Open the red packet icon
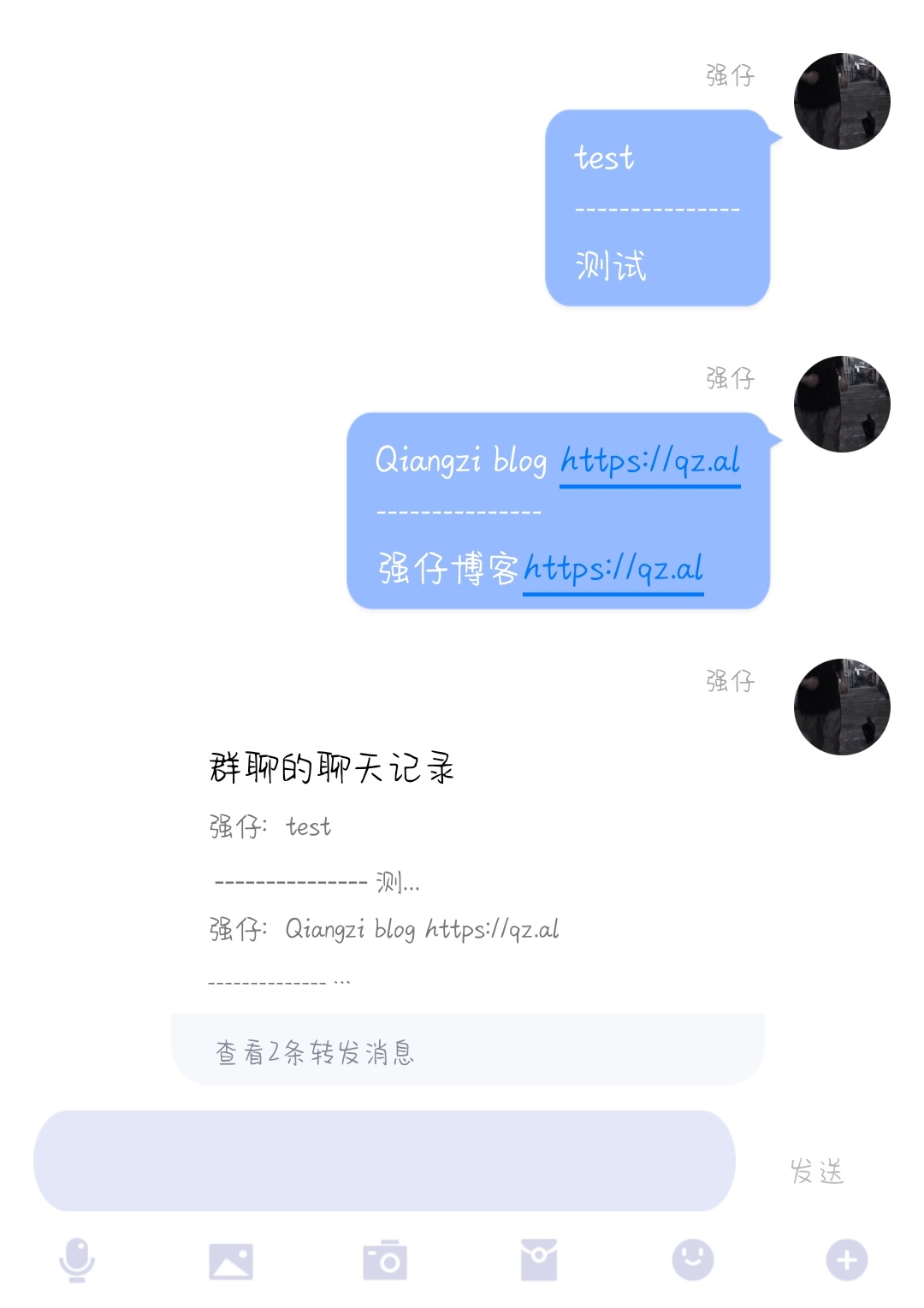This screenshot has height=1308, width=924. tap(539, 1260)
